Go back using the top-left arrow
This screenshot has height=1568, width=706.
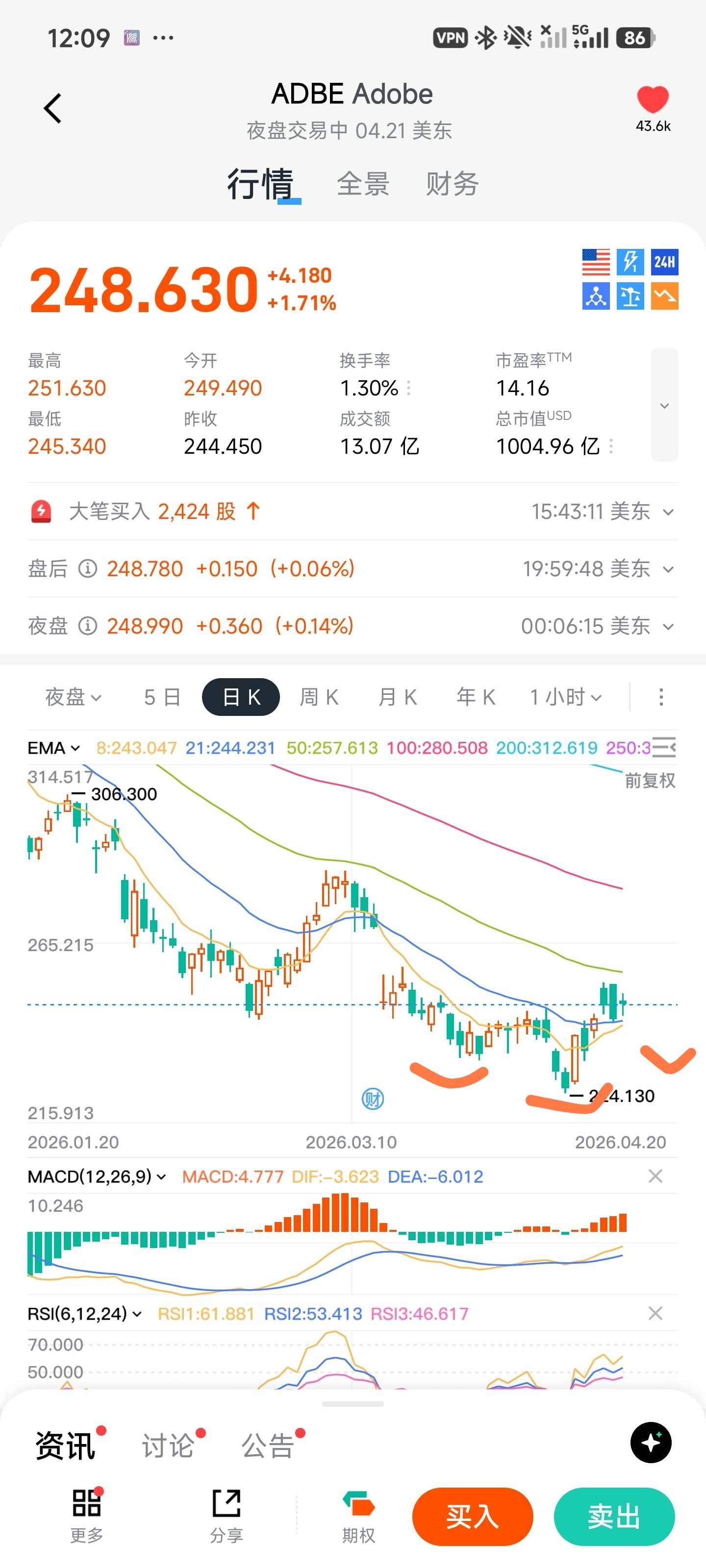pyautogui.click(x=53, y=108)
